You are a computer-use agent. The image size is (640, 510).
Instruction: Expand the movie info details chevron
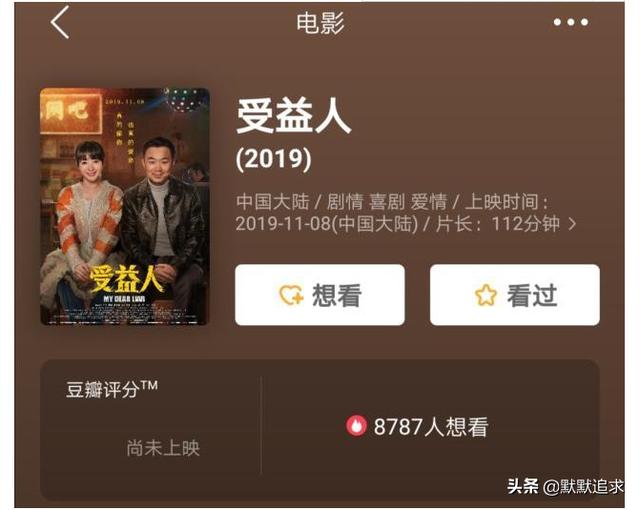tap(572, 224)
